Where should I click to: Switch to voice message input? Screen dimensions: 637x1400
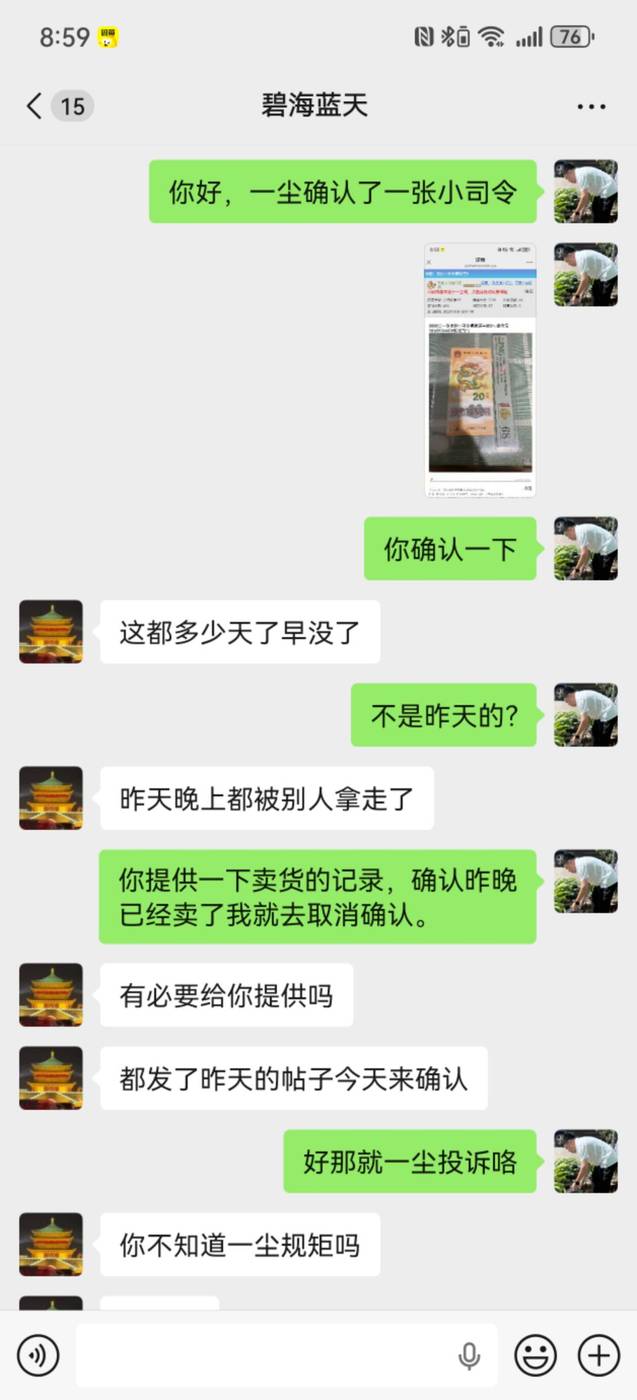38,1356
